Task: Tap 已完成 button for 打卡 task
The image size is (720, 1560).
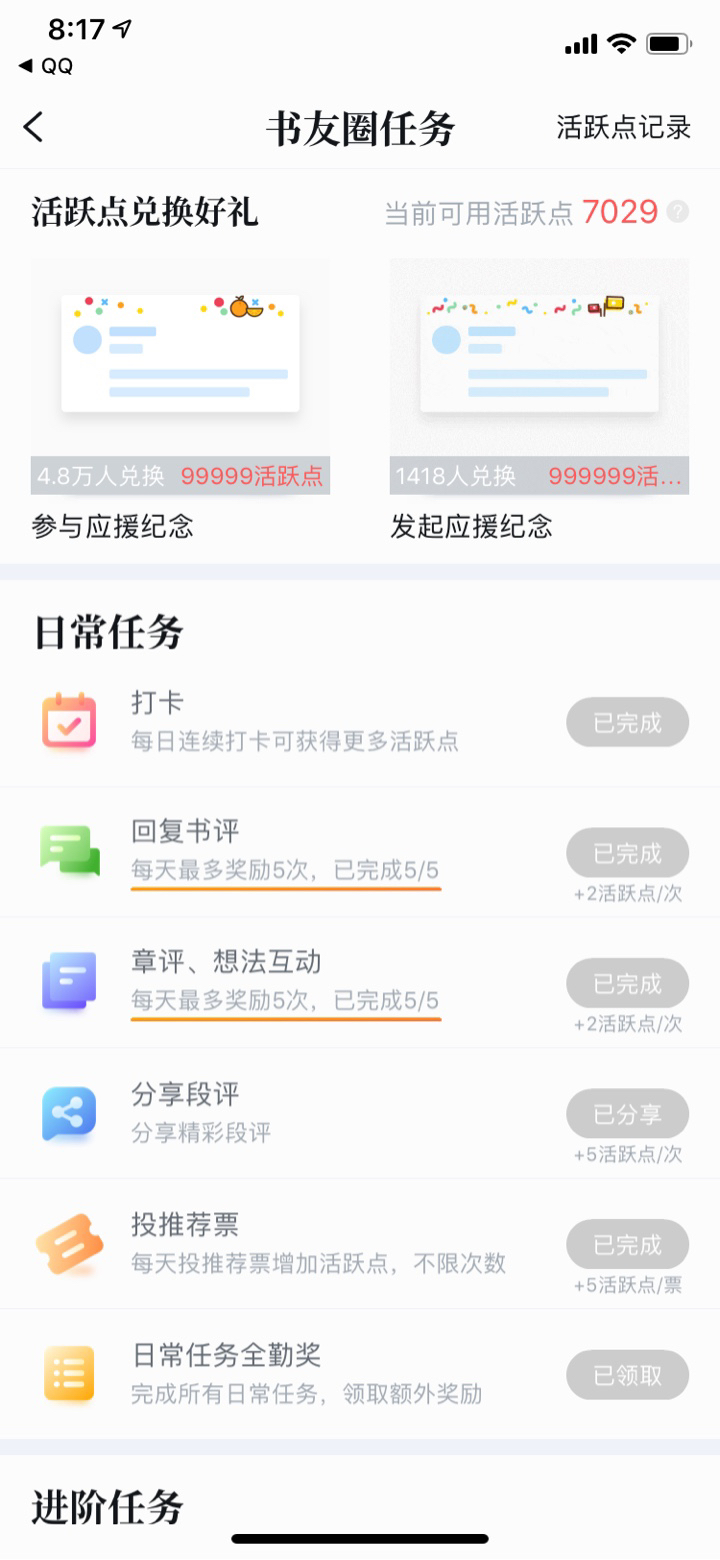Action: (x=628, y=723)
